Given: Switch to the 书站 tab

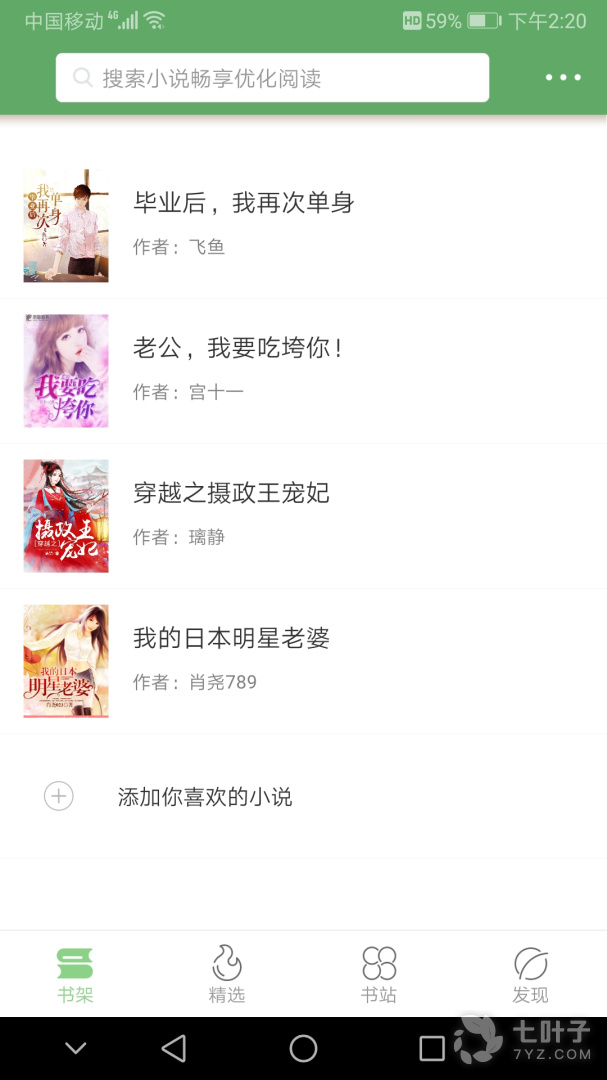Looking at the screenshot, I should click(x=379, y=975).
